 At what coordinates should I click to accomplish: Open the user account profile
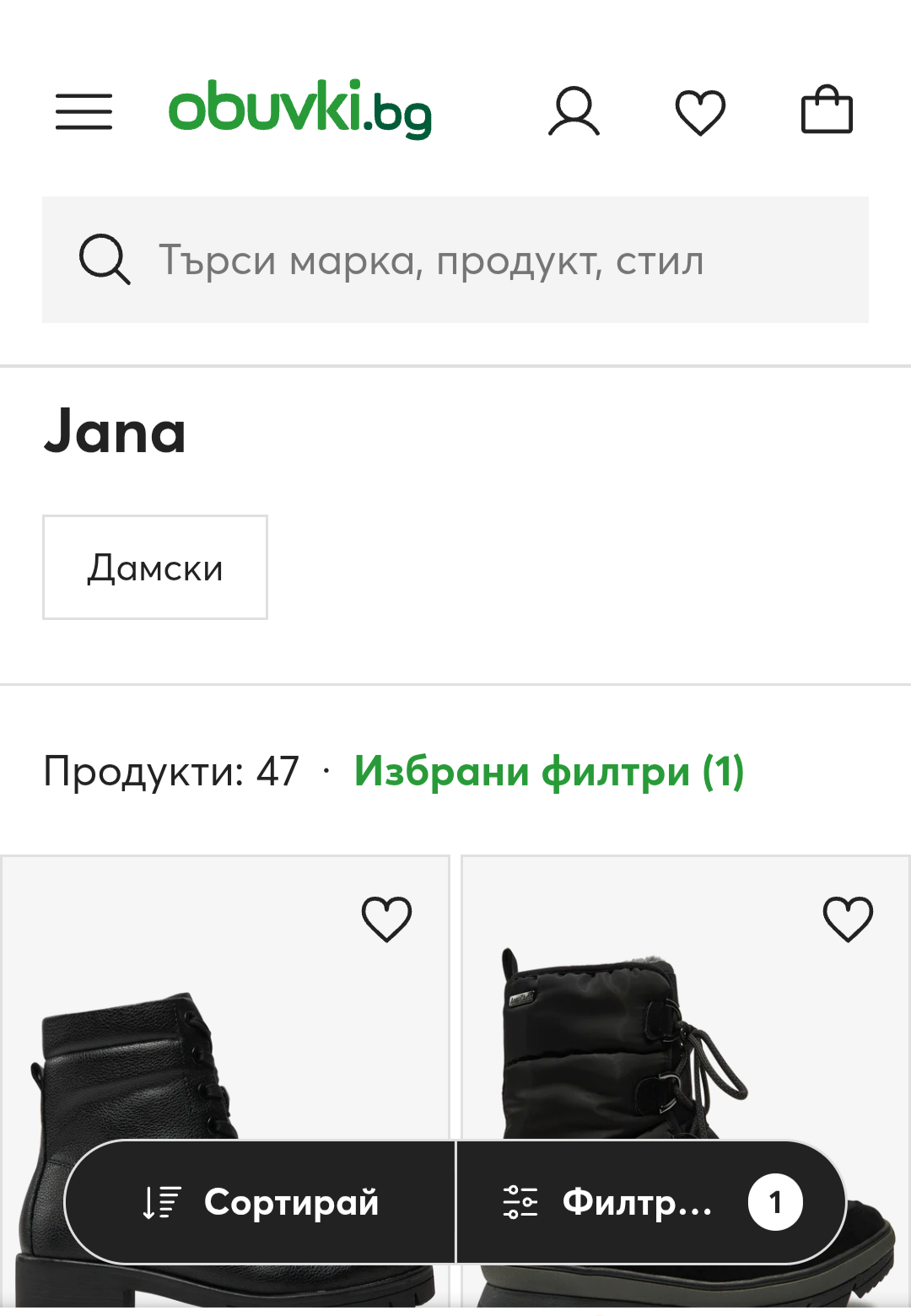tap(574, 111)
